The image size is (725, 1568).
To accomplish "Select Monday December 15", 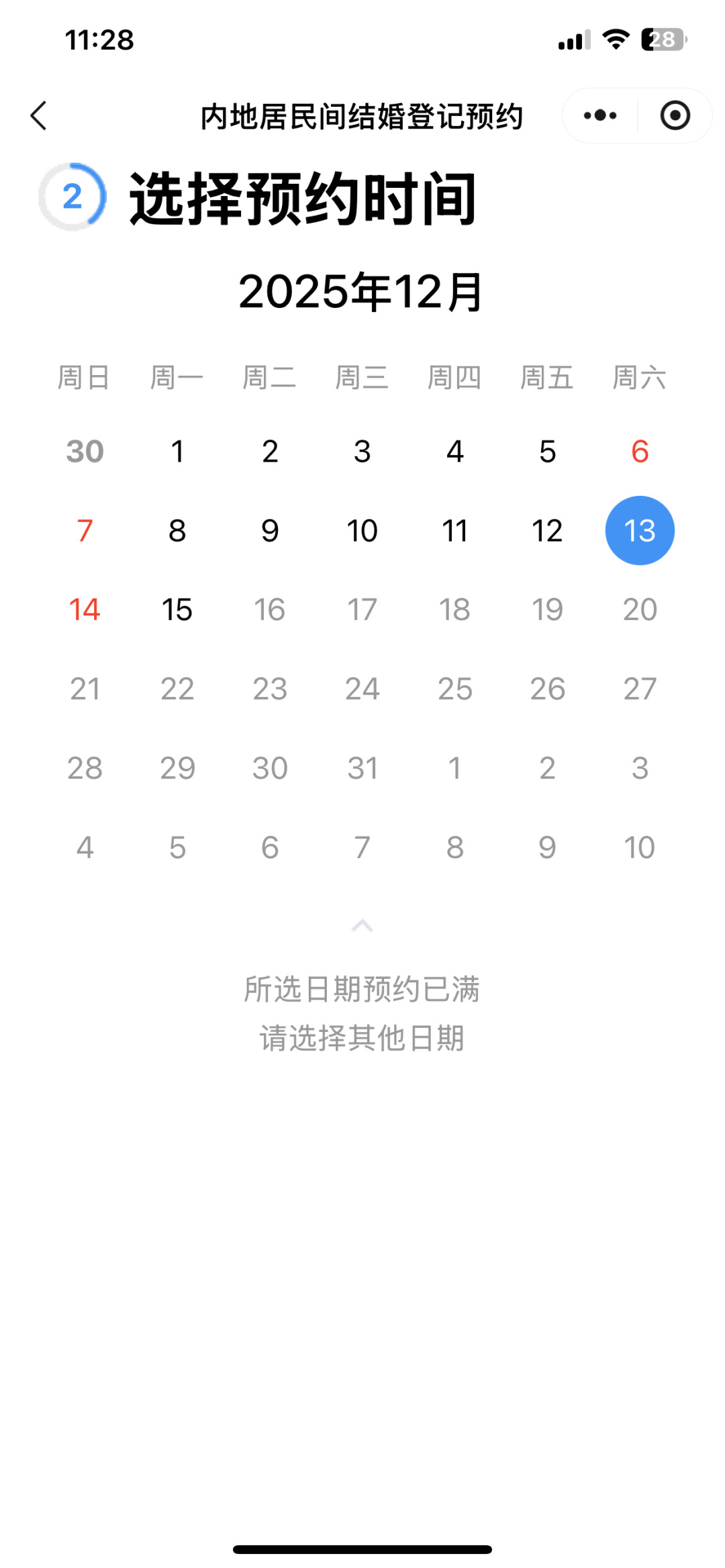I will point(177,610).
